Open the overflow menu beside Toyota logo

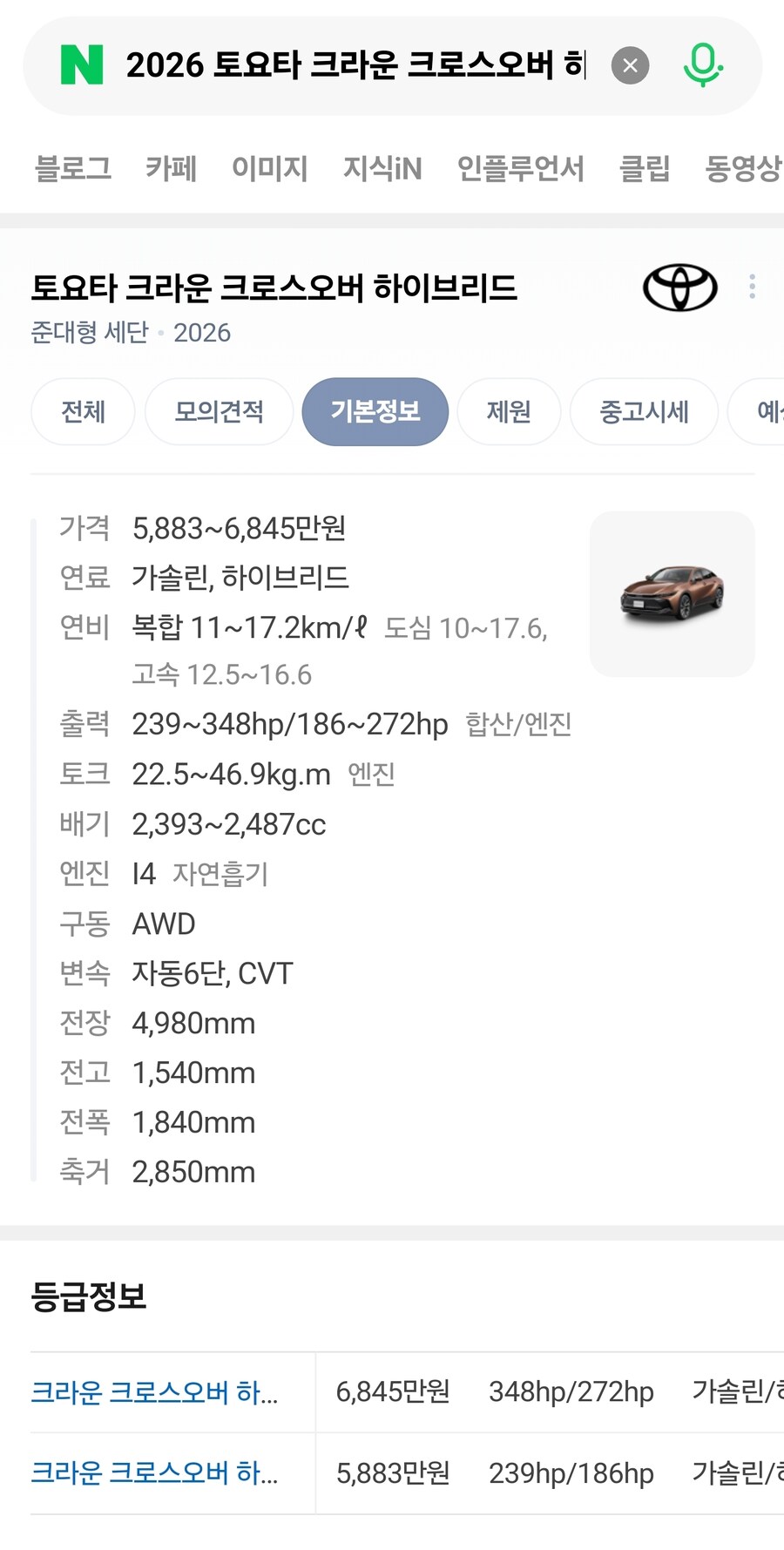(x=752, y=287)
